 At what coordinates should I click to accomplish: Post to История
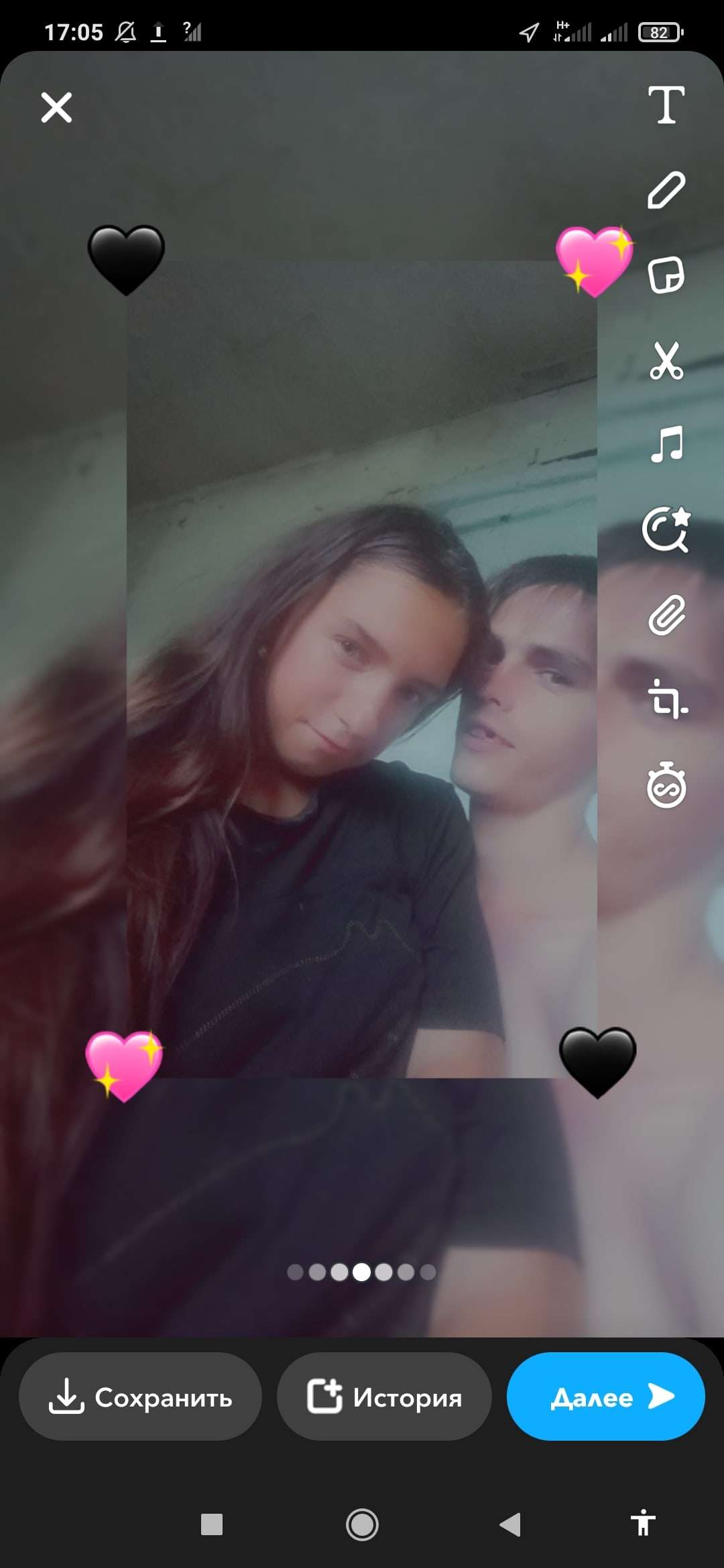(384, 1396)
